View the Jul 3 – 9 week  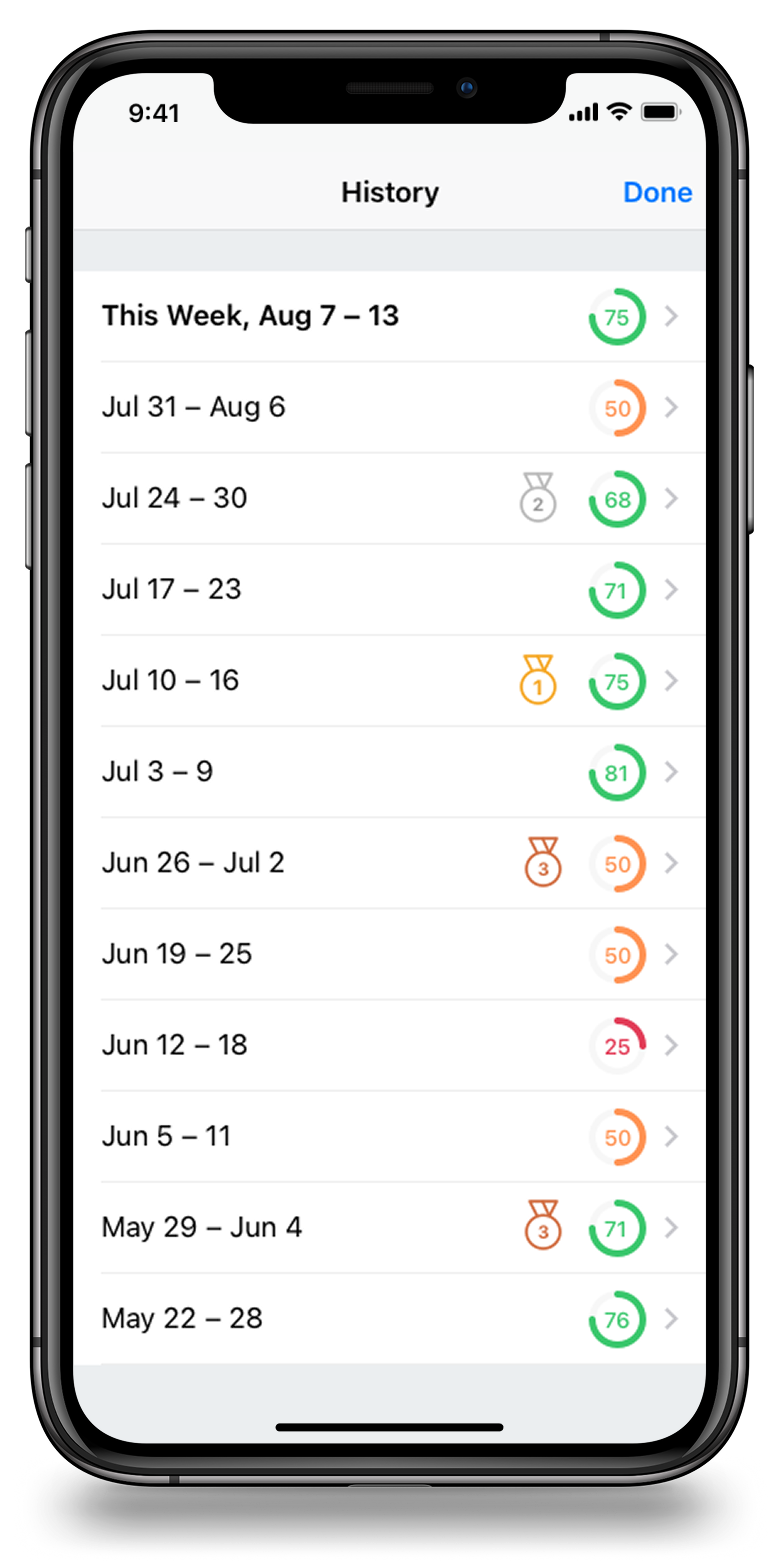coord(390,772)
